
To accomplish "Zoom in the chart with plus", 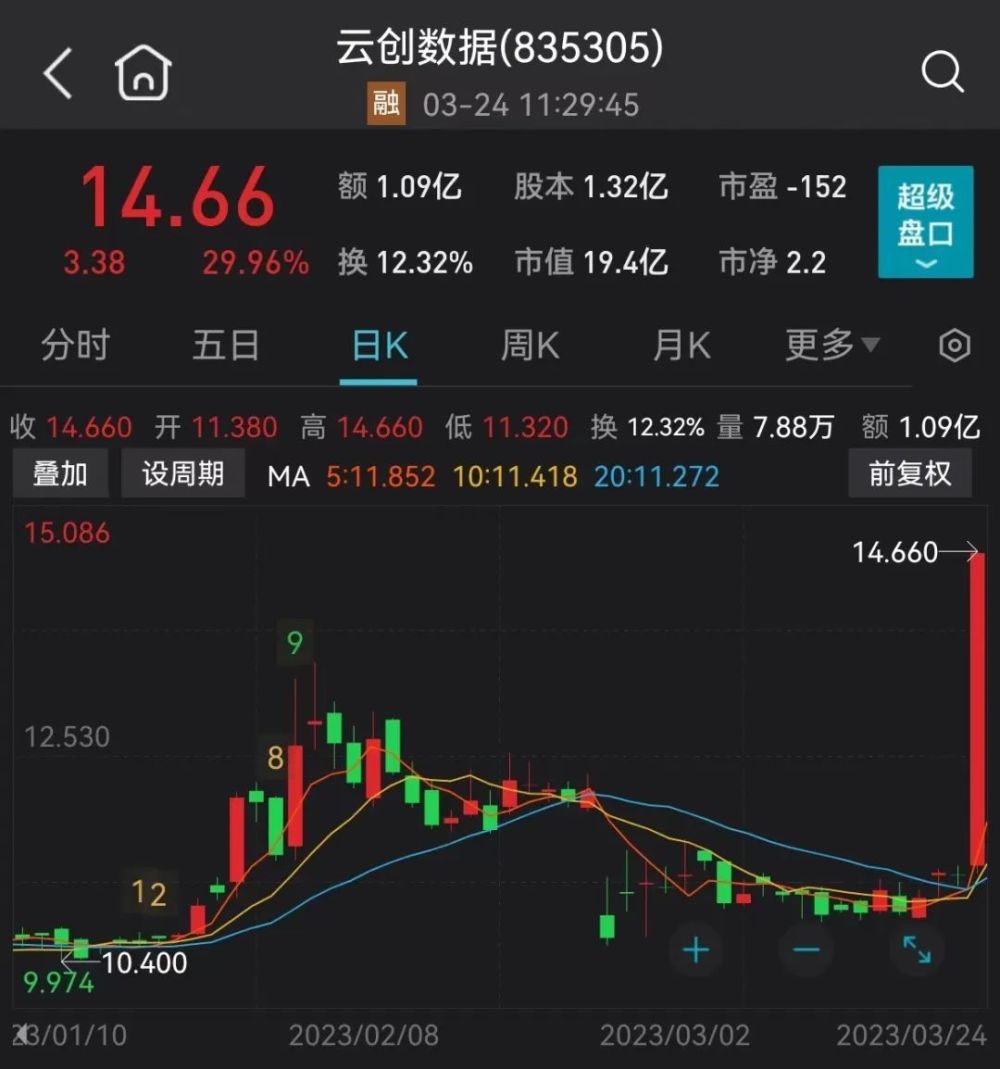I will (696, 949).
